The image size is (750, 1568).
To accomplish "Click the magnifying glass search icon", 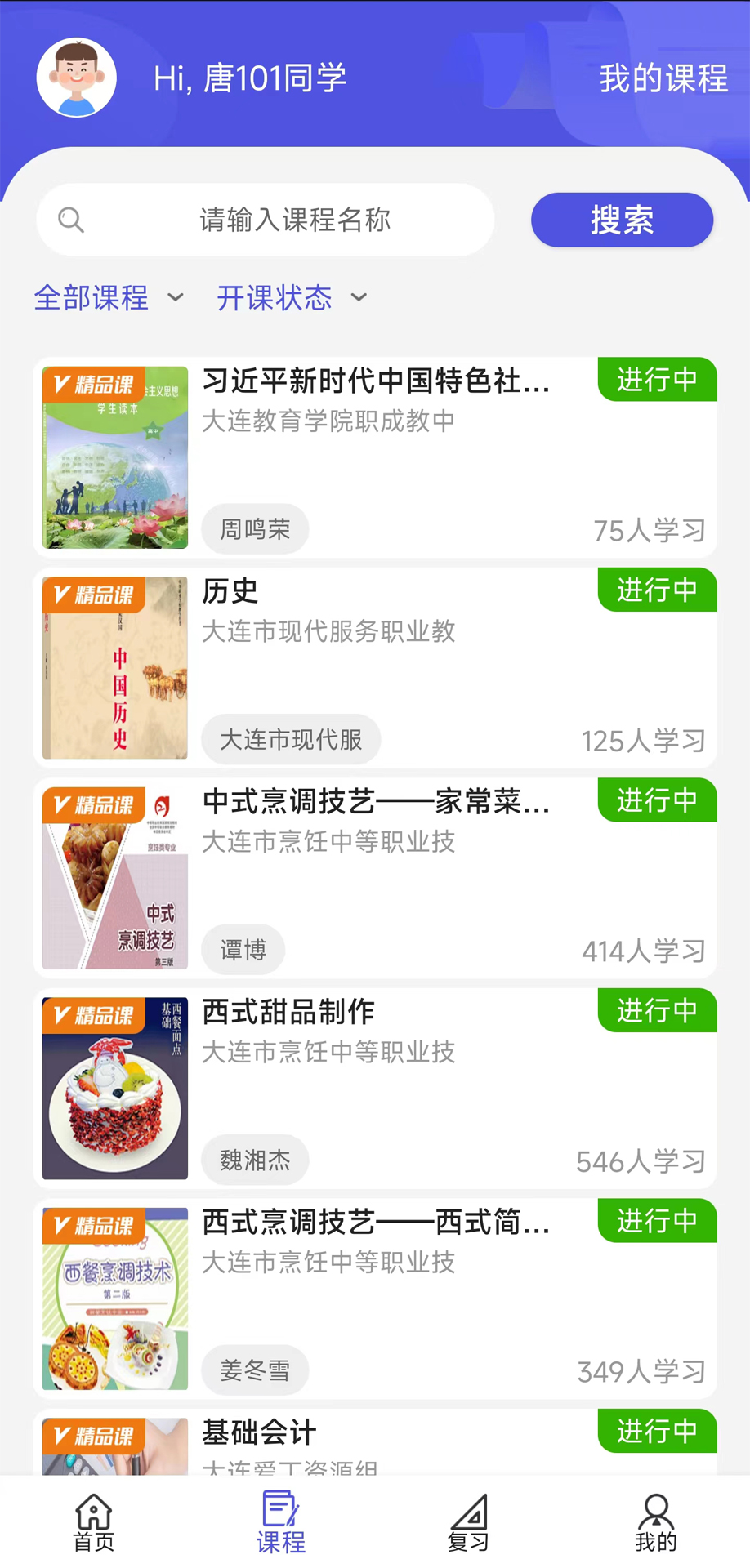I will click(69, 219).
